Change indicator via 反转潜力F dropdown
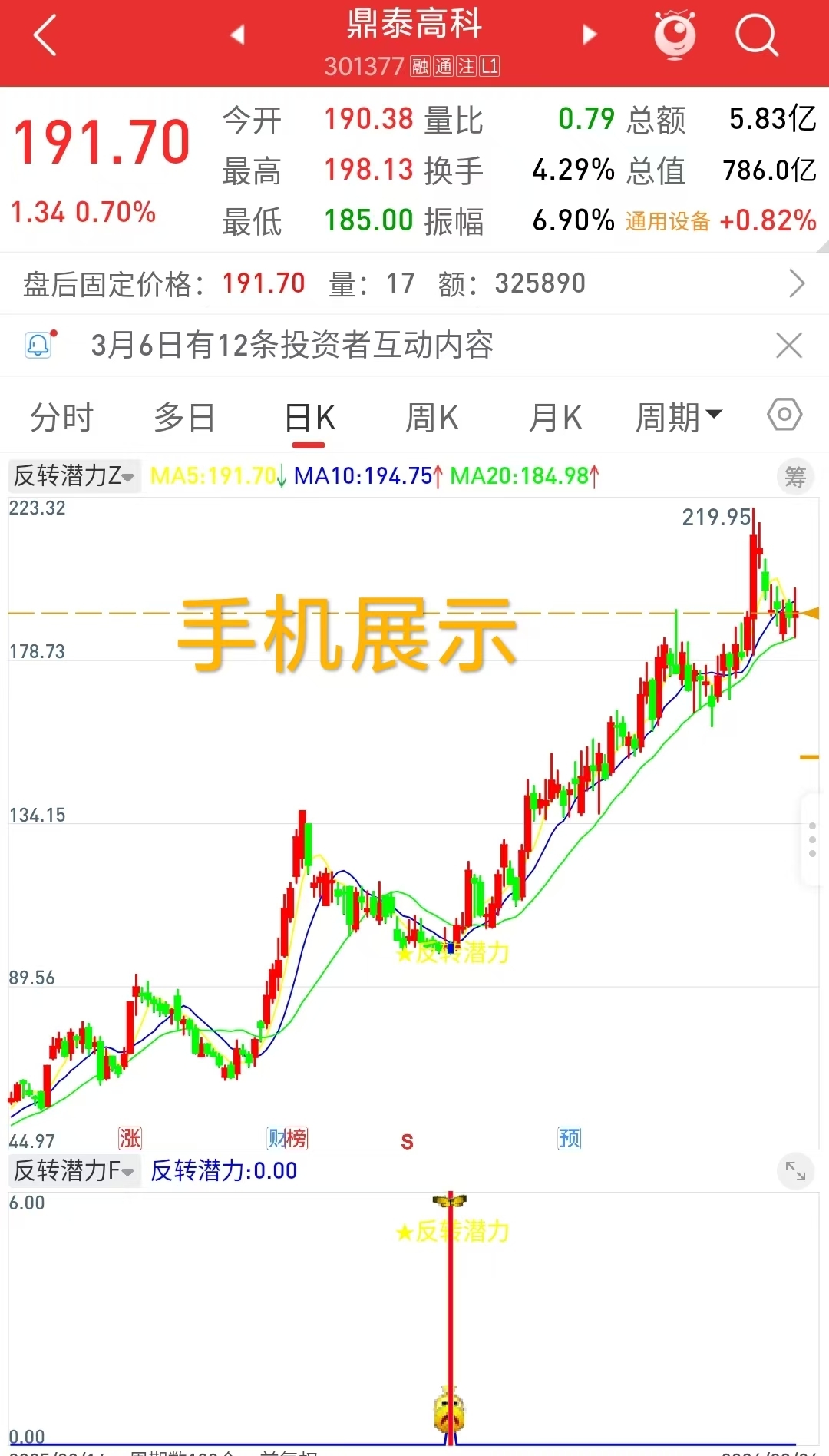 click(x=74, y=1171)
